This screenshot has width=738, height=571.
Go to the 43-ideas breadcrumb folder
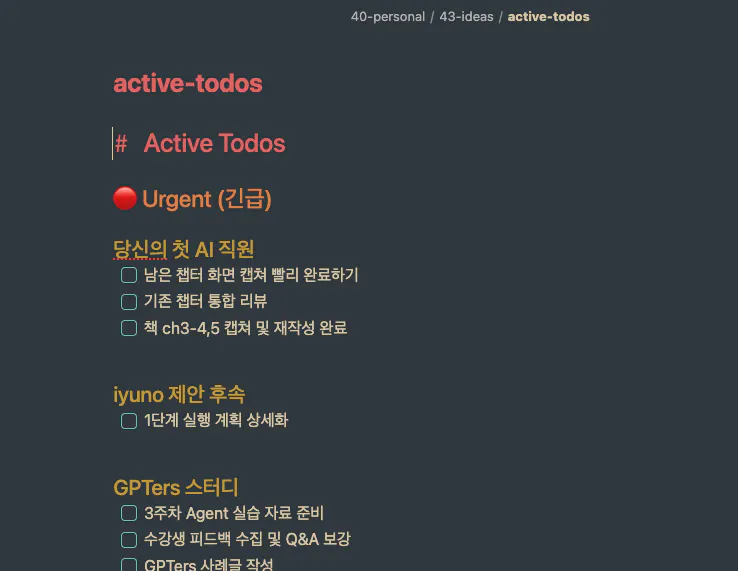466,17
